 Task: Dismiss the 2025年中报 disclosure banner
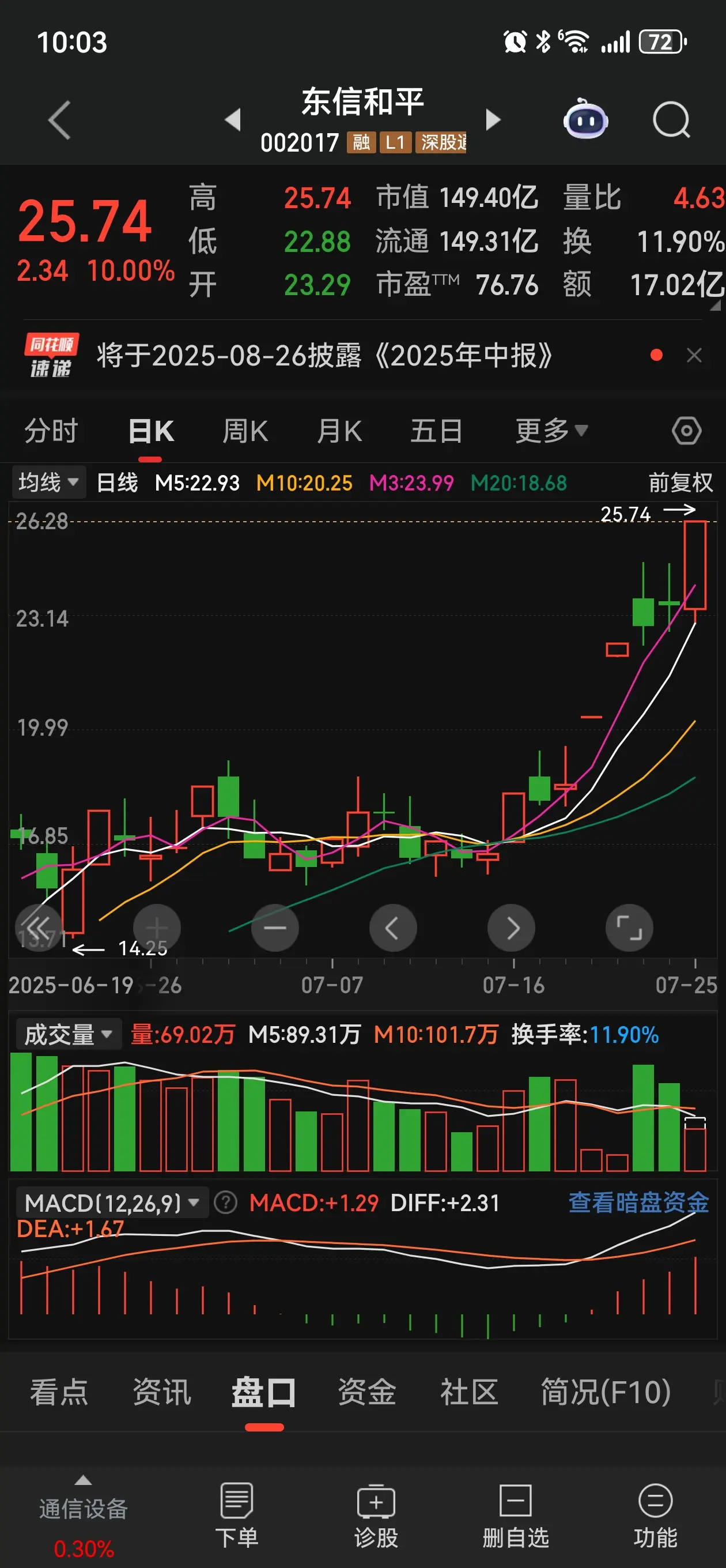pos(694,356)
